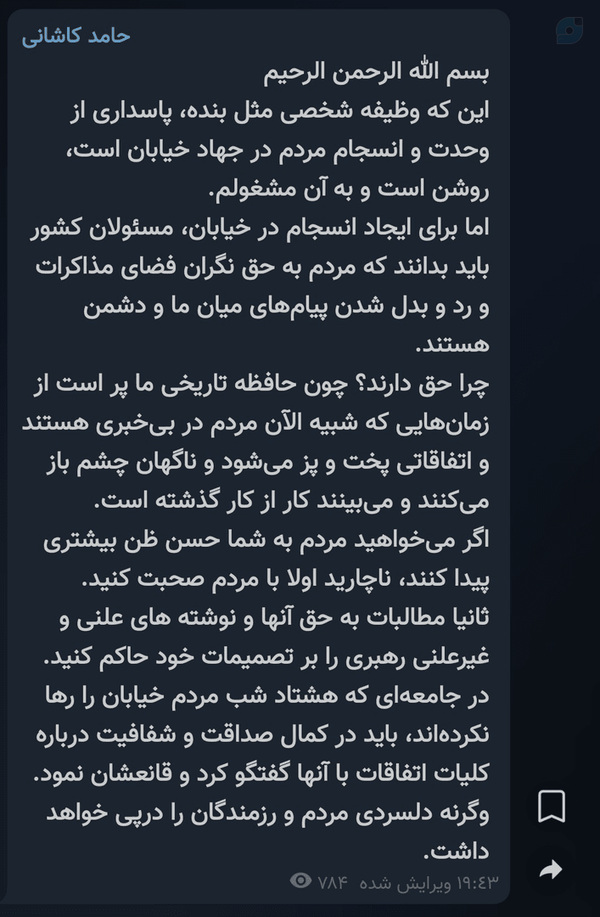
Task: Bookmark this message
Action: (x=551, y=806)
